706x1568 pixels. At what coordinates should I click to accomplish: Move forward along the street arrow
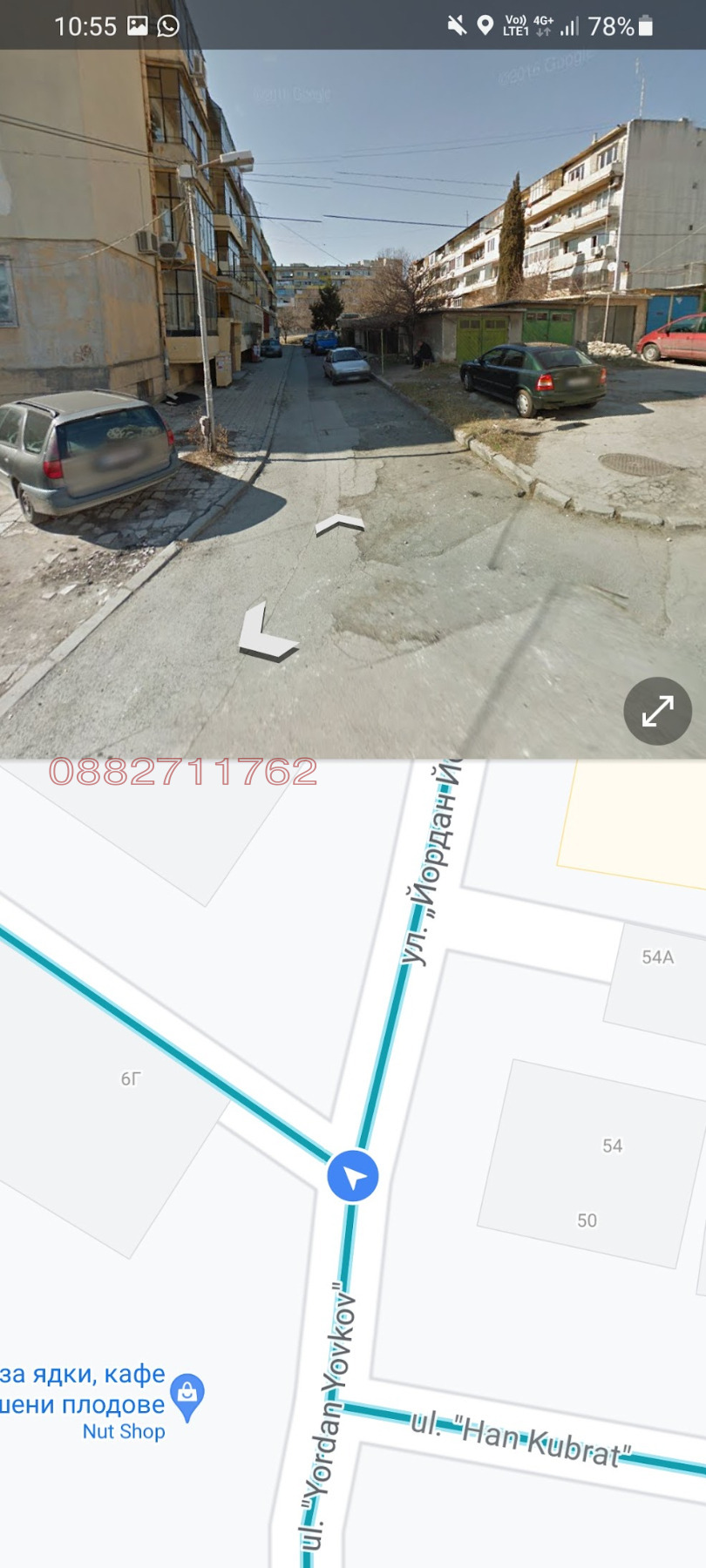click(x=340, y=524)
